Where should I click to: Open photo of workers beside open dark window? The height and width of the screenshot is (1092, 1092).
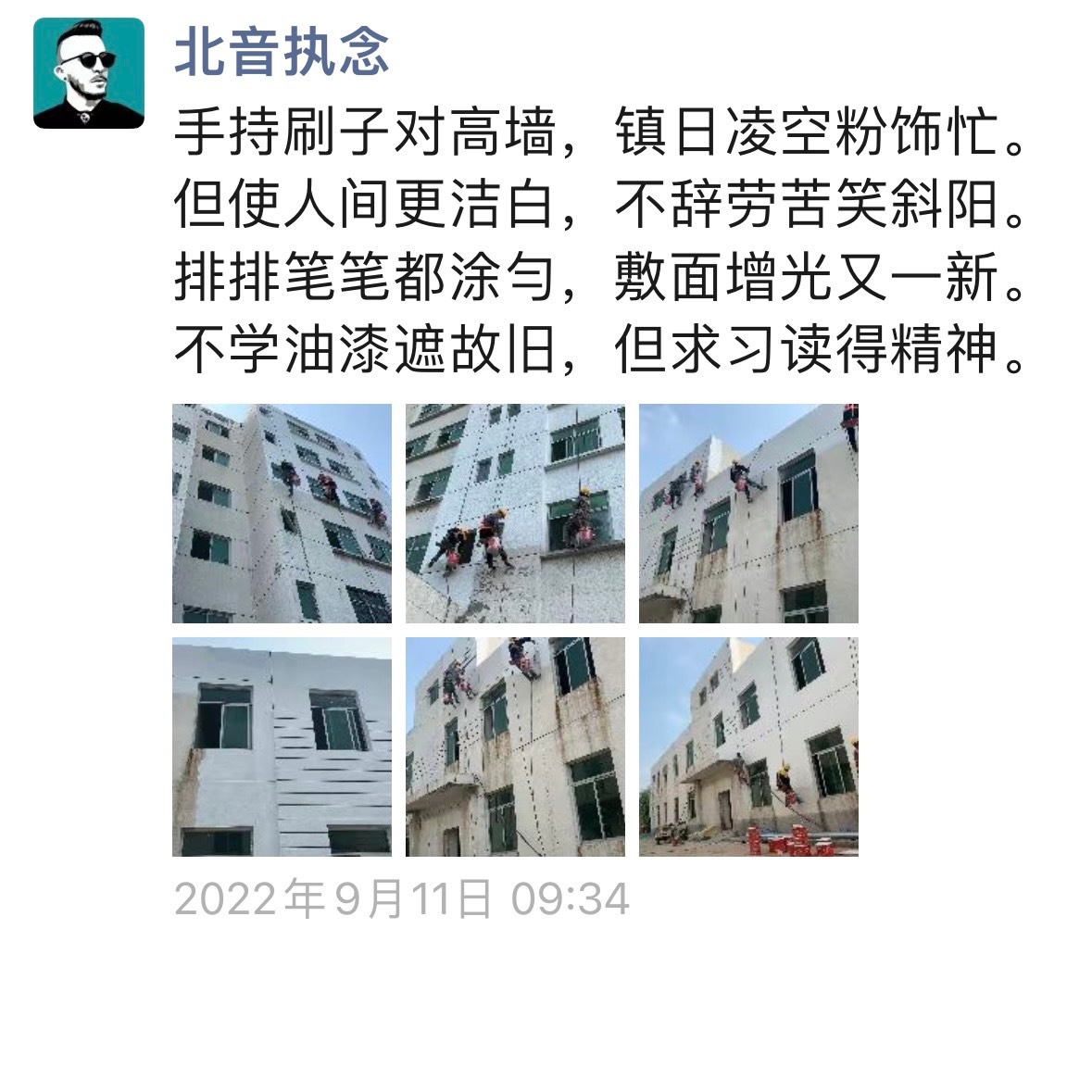[748, 513]
